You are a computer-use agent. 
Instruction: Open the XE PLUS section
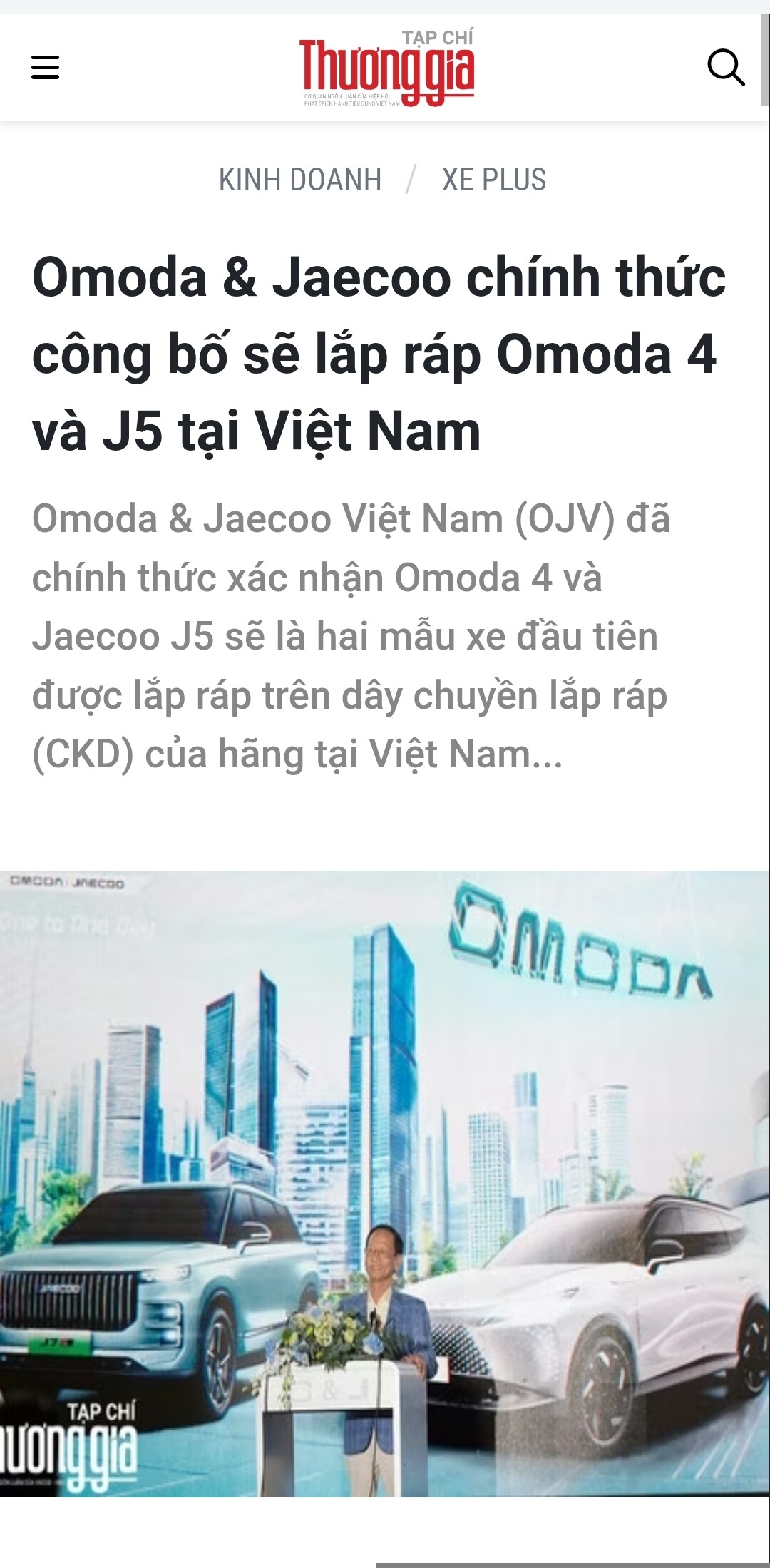point(493,180)
